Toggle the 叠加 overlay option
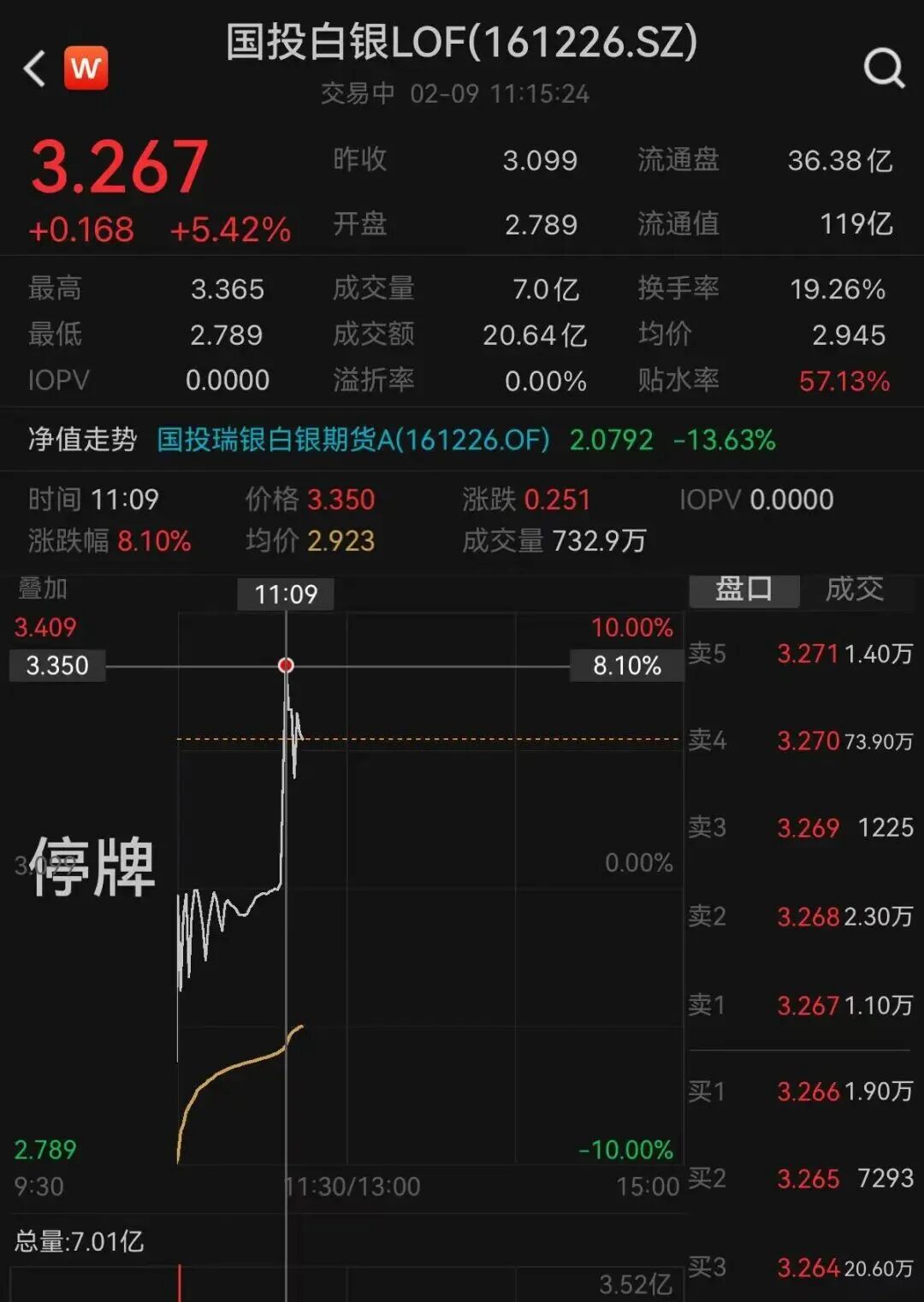The width and height of the screenshot is (924, 1302). [x=41, y=589]
